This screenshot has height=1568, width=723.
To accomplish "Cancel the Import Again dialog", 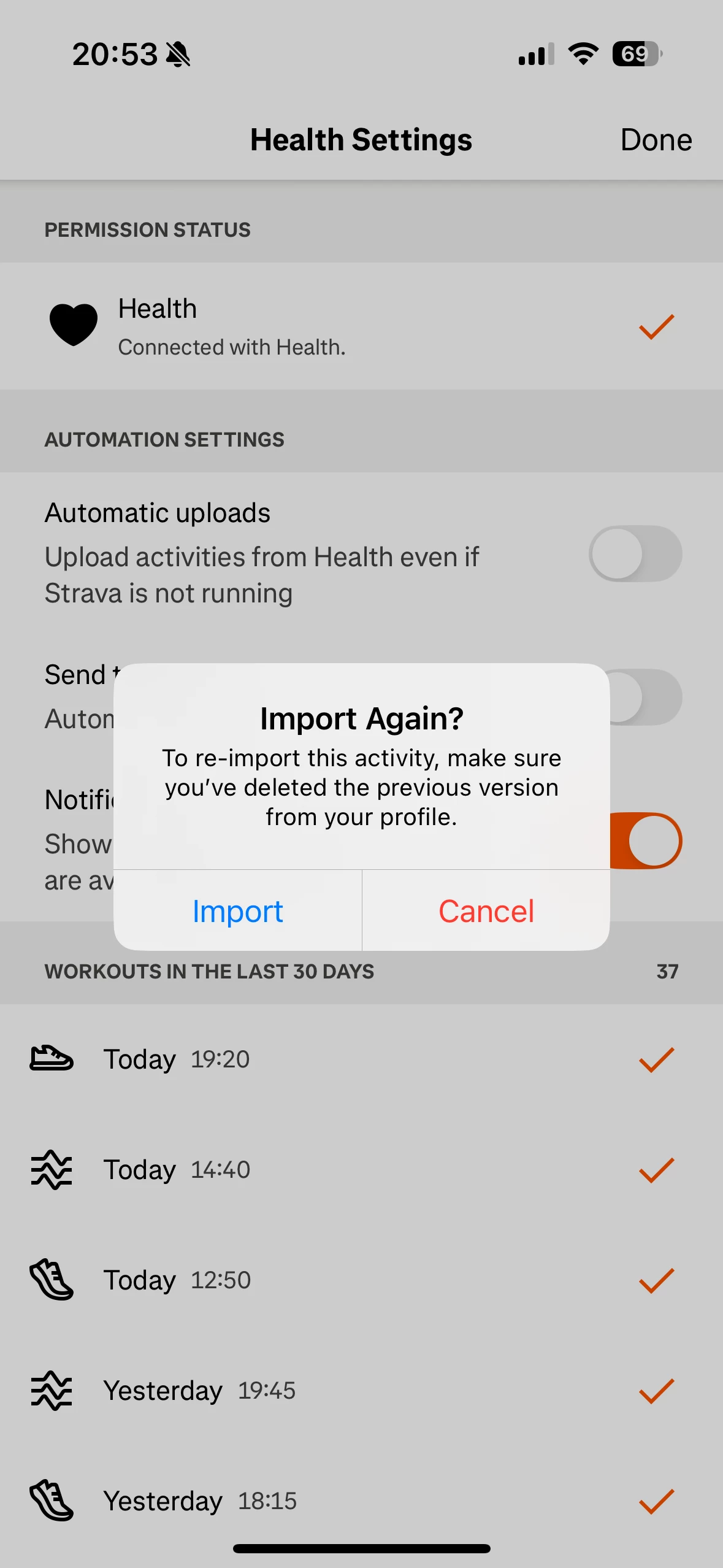I will click(486, 910).
